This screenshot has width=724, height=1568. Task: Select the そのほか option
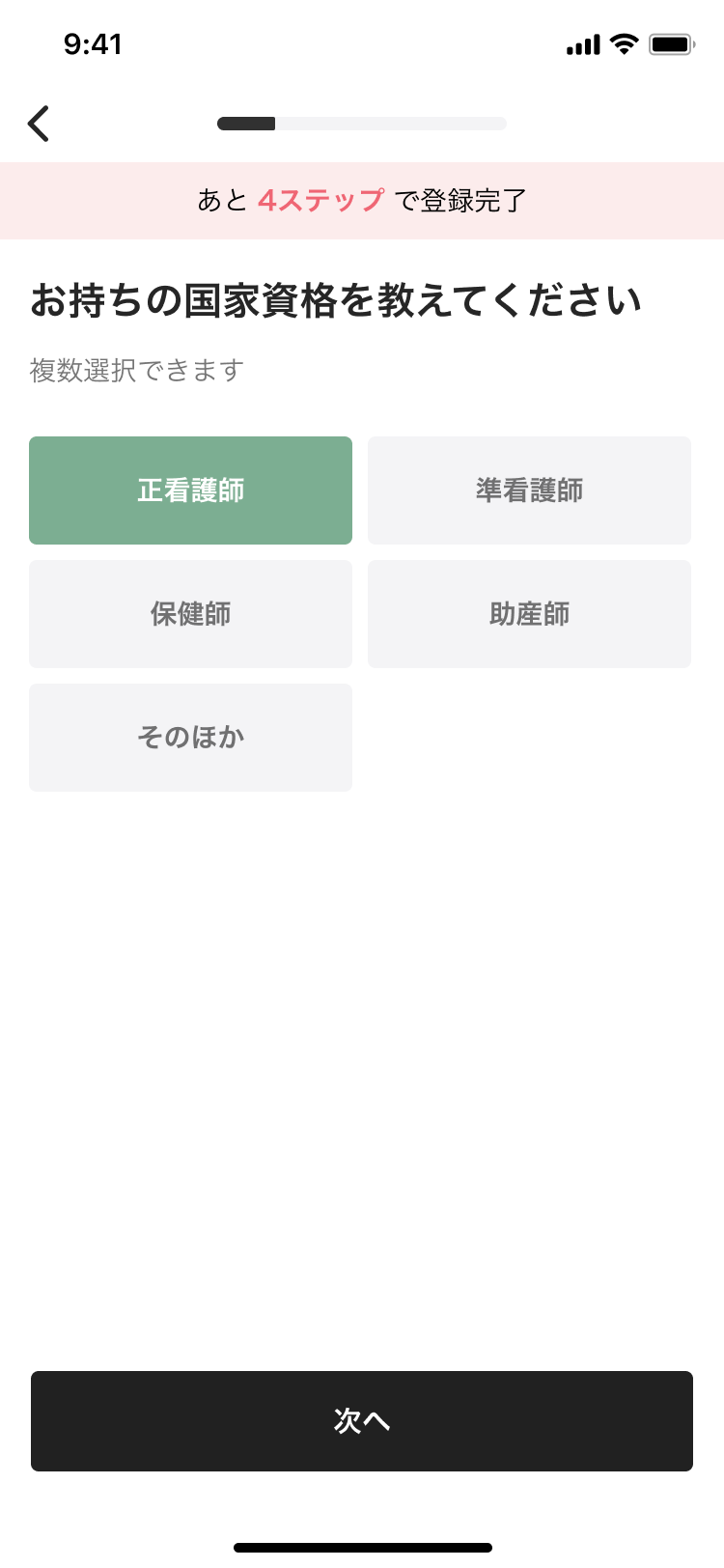(190, 738)
